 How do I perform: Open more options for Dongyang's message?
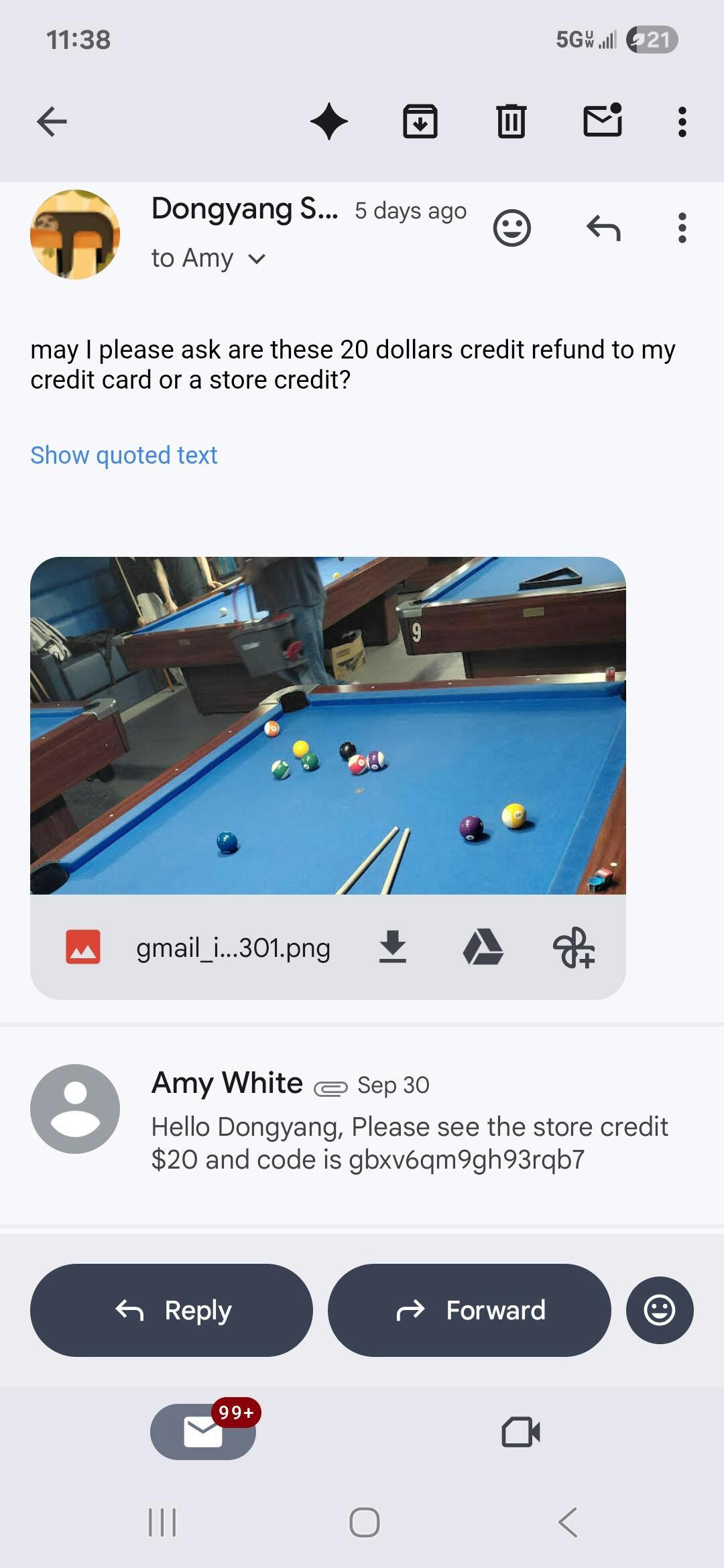pos(682,228)
